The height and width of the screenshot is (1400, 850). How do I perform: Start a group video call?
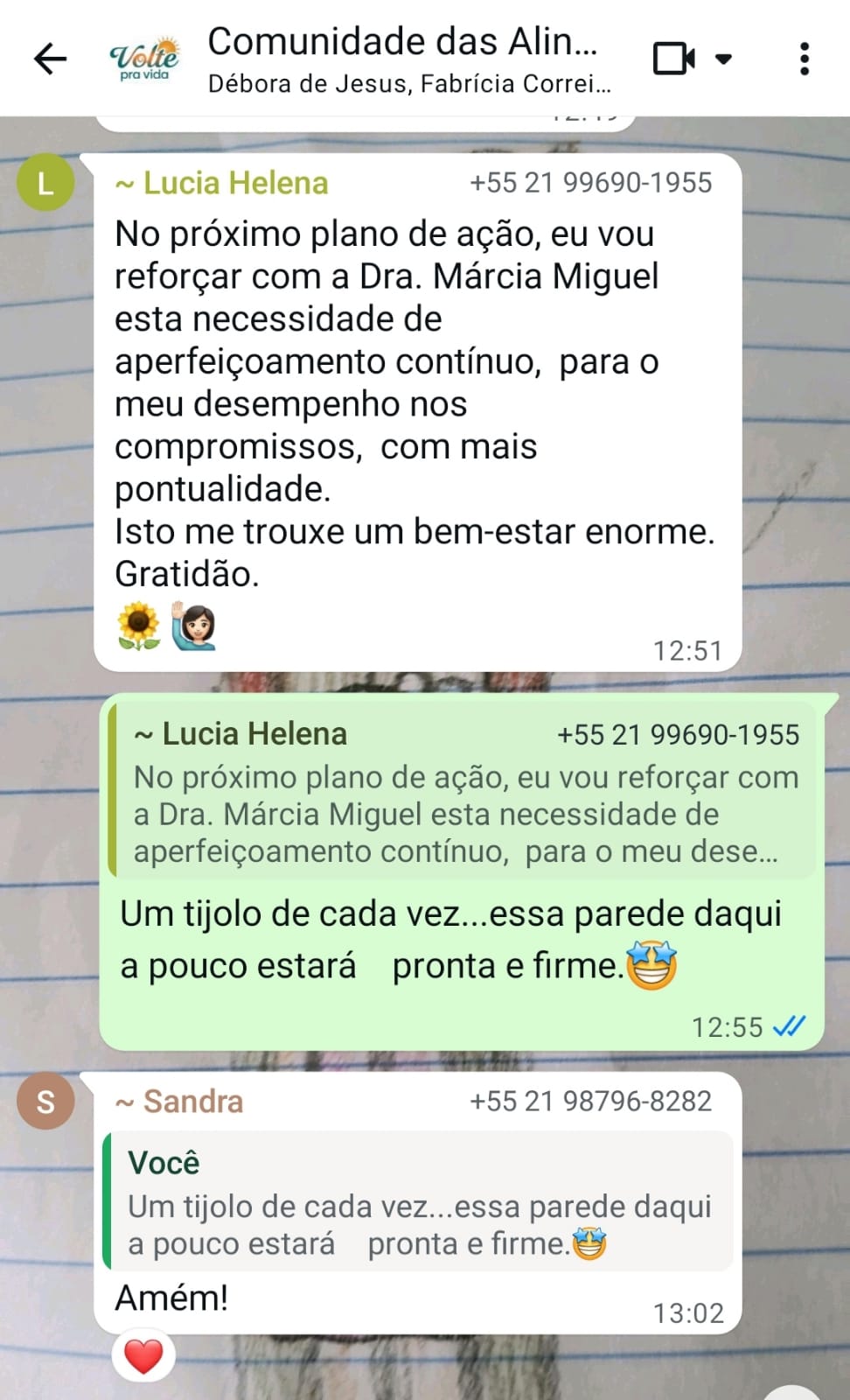tap(674, 59)
